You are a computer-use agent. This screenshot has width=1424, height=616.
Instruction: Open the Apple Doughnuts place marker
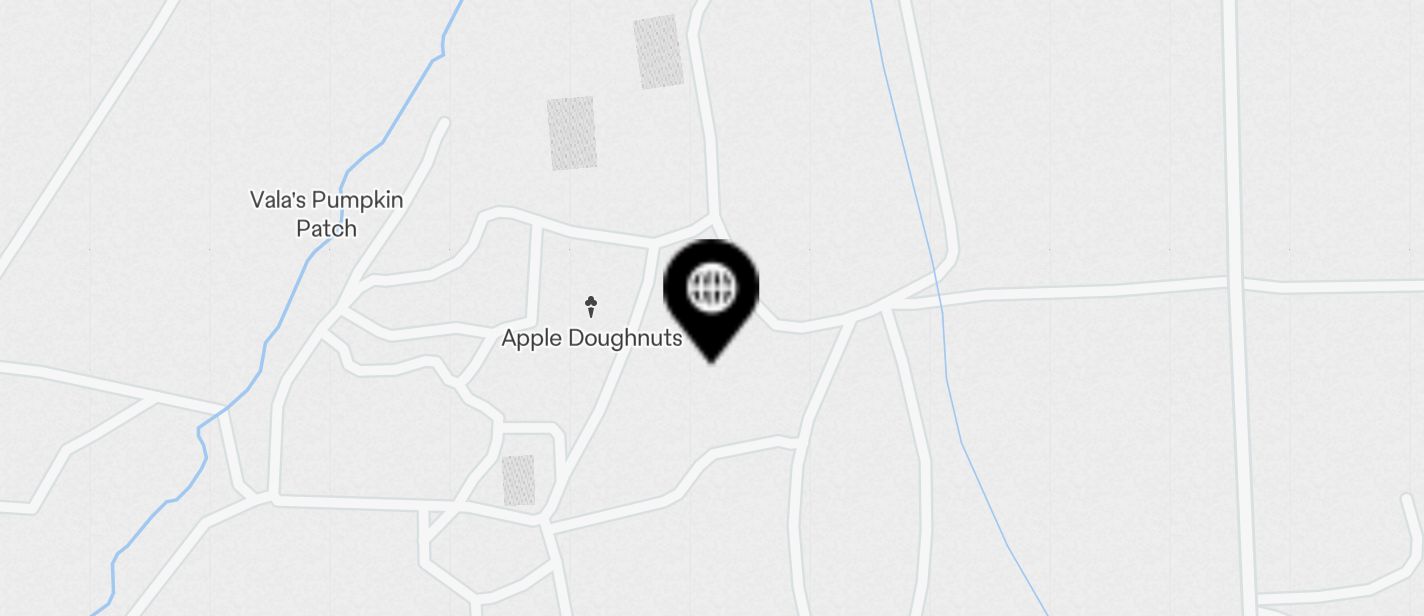coord(591,305)
